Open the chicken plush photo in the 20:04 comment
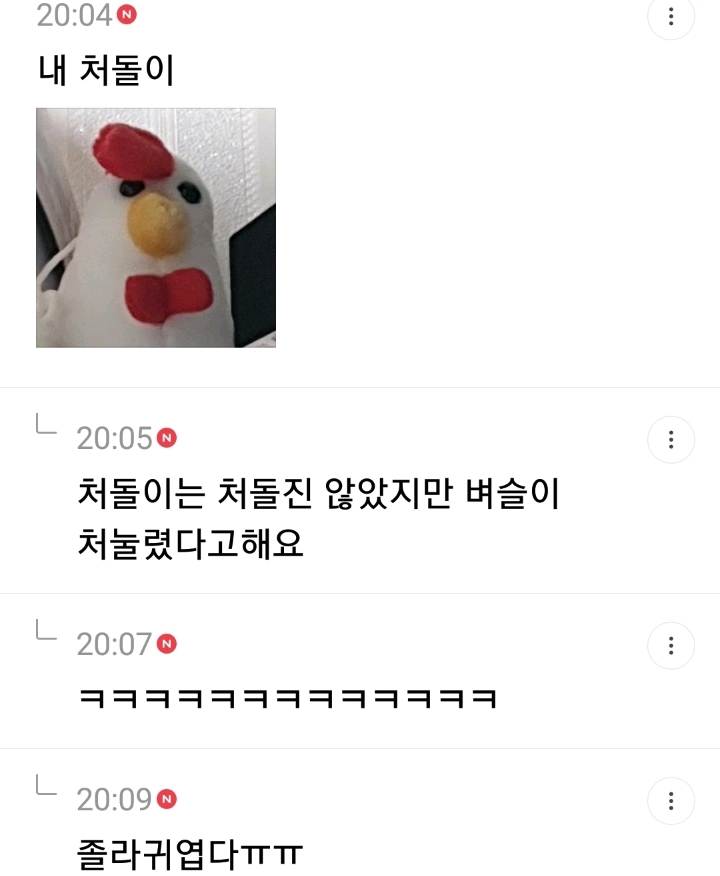 156,228
